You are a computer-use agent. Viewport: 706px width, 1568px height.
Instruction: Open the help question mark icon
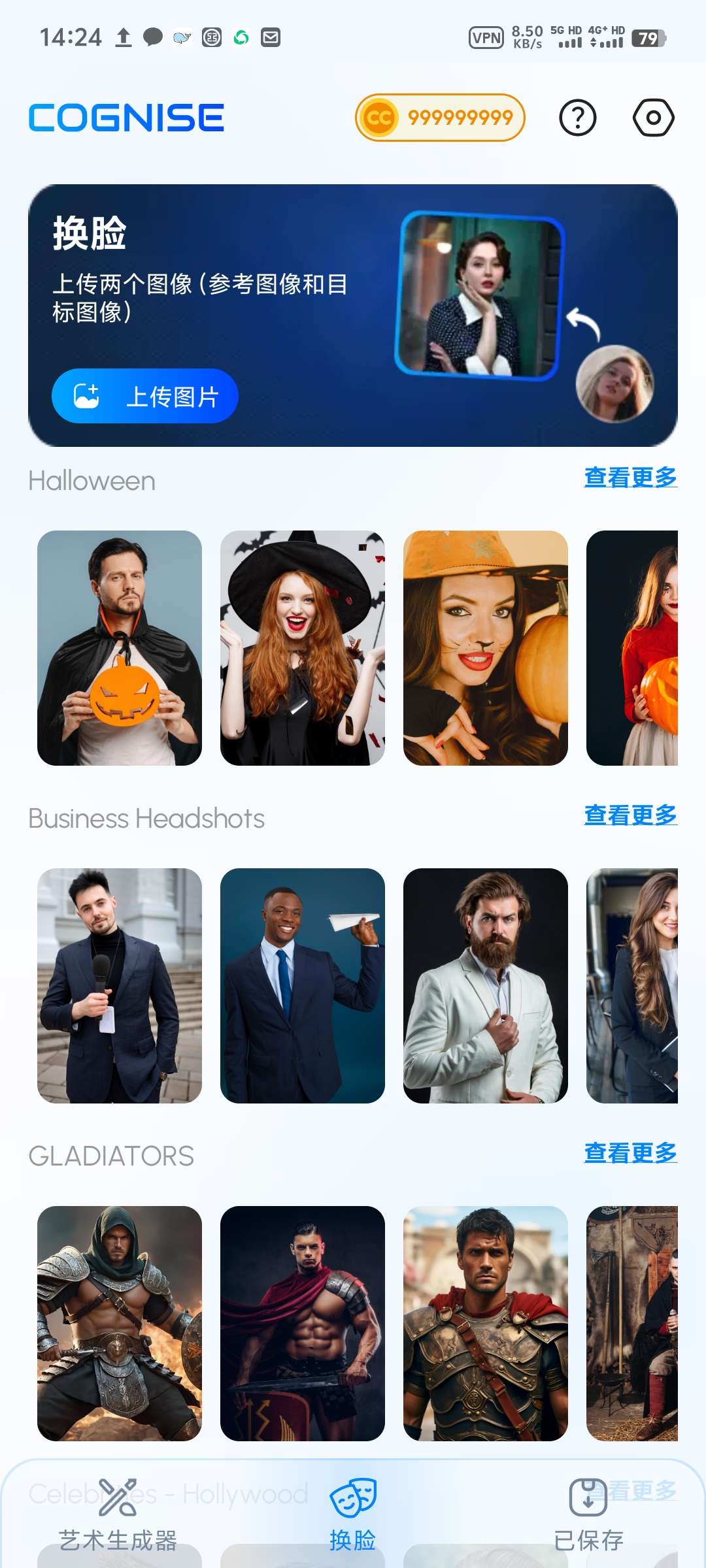(578, 118)
